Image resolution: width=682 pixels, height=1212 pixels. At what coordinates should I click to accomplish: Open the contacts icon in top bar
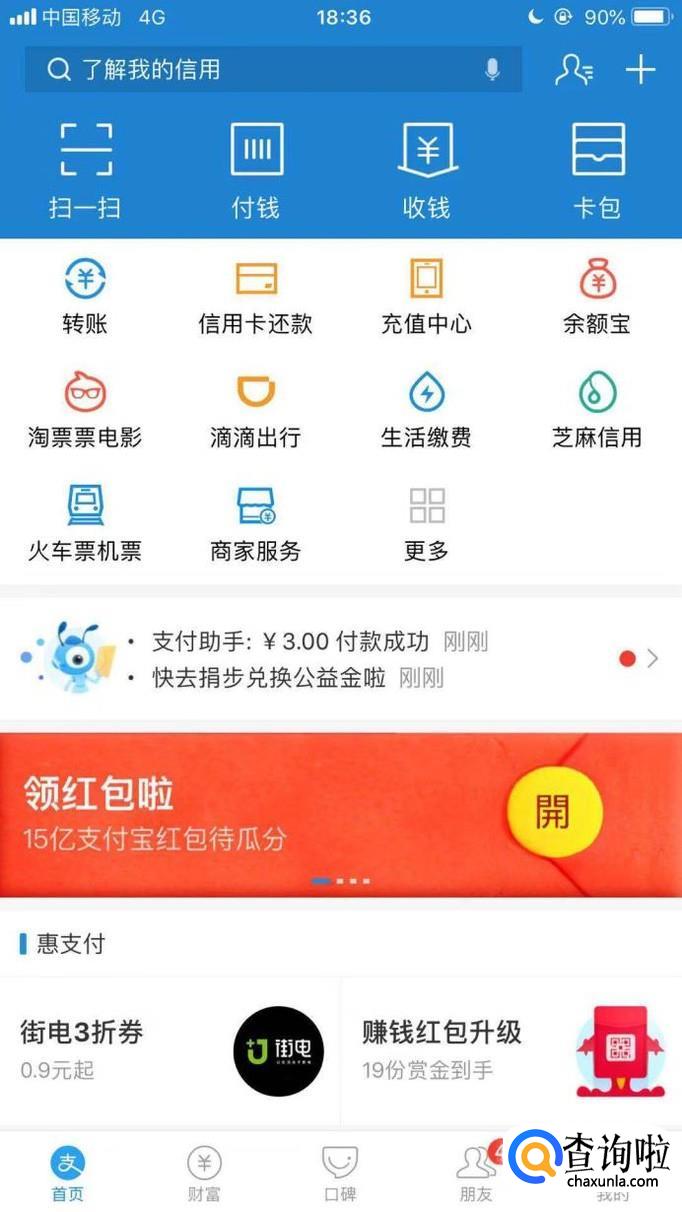click(x=574, y=70)
